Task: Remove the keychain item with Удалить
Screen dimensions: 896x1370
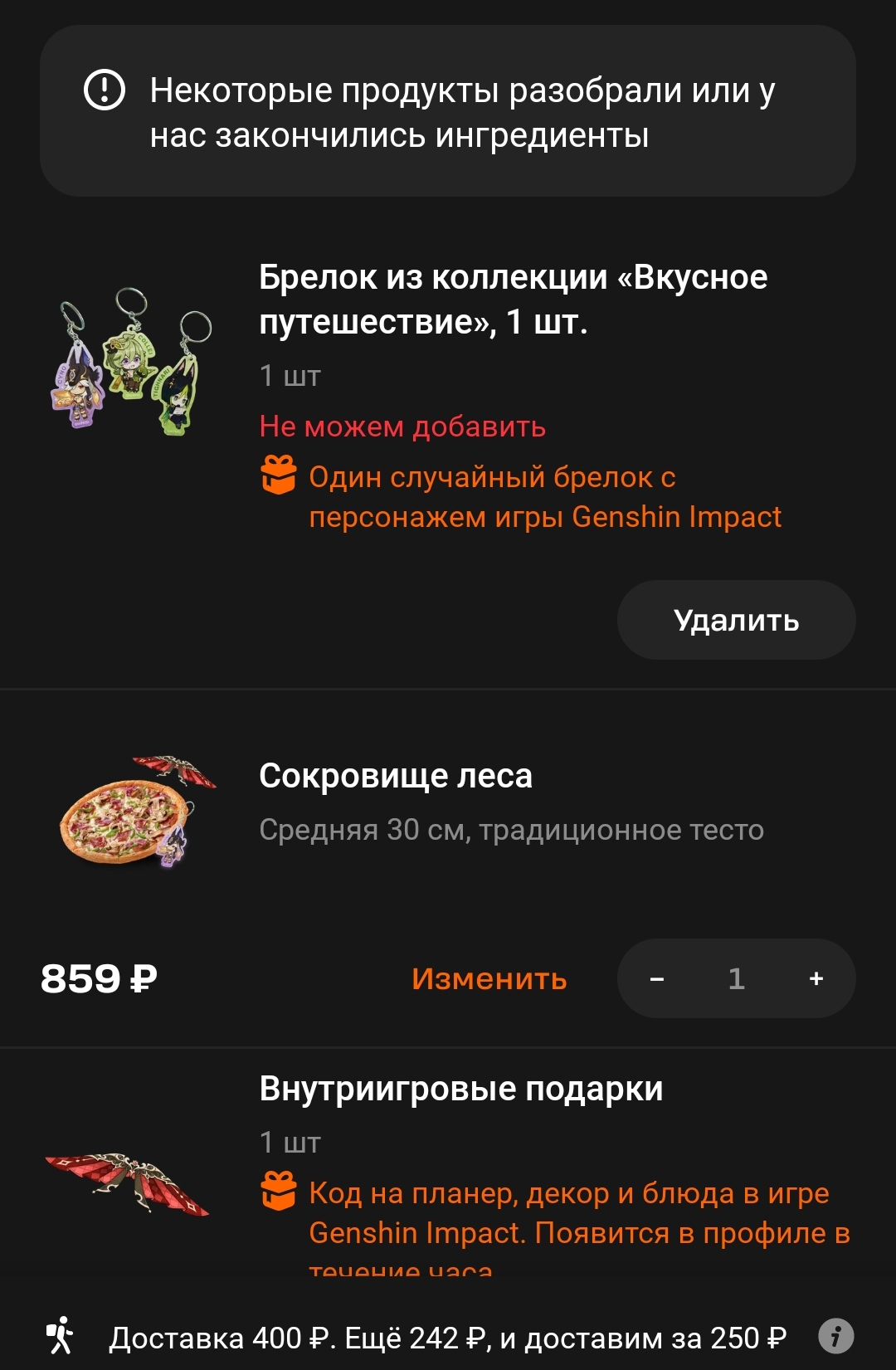Action: (736, 620)
